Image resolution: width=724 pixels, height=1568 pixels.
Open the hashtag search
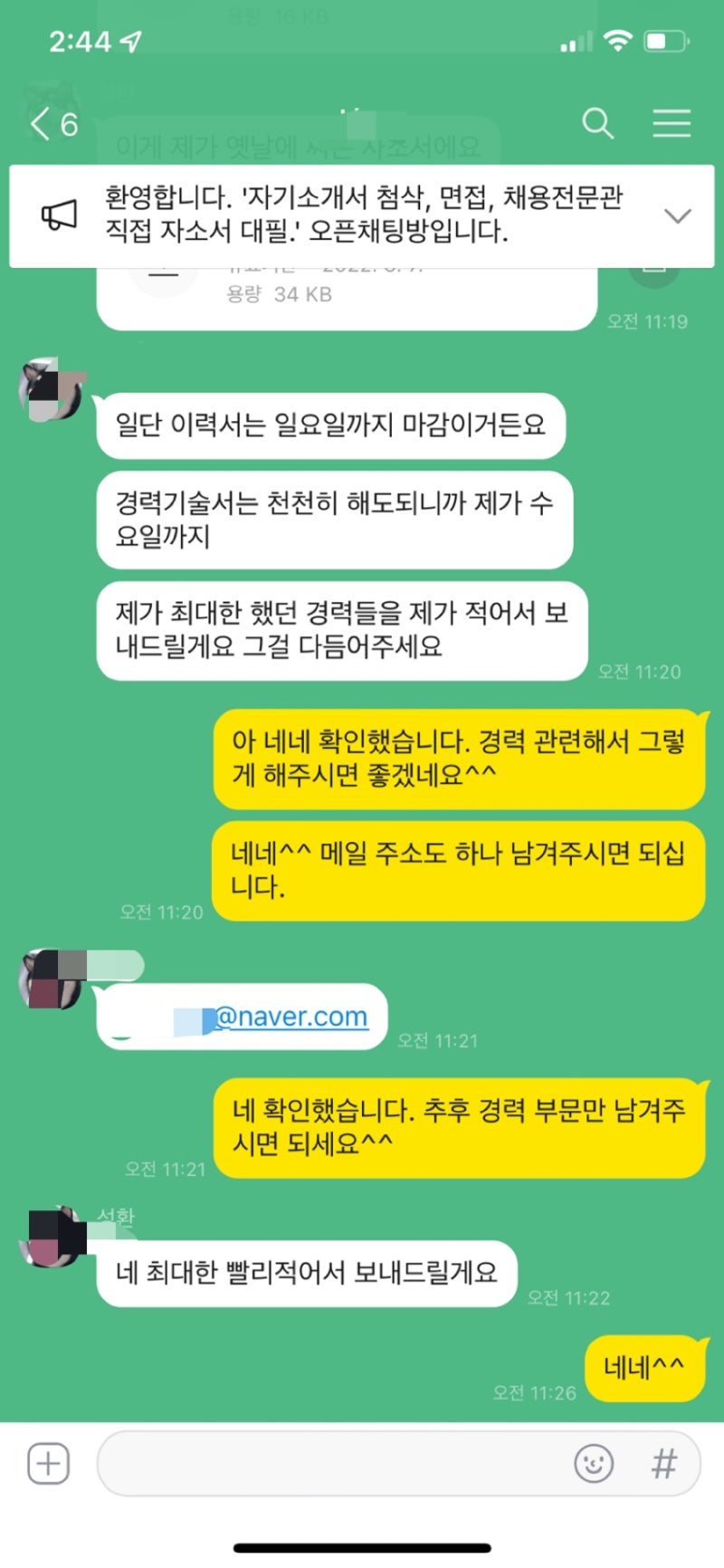[664, 1464]
